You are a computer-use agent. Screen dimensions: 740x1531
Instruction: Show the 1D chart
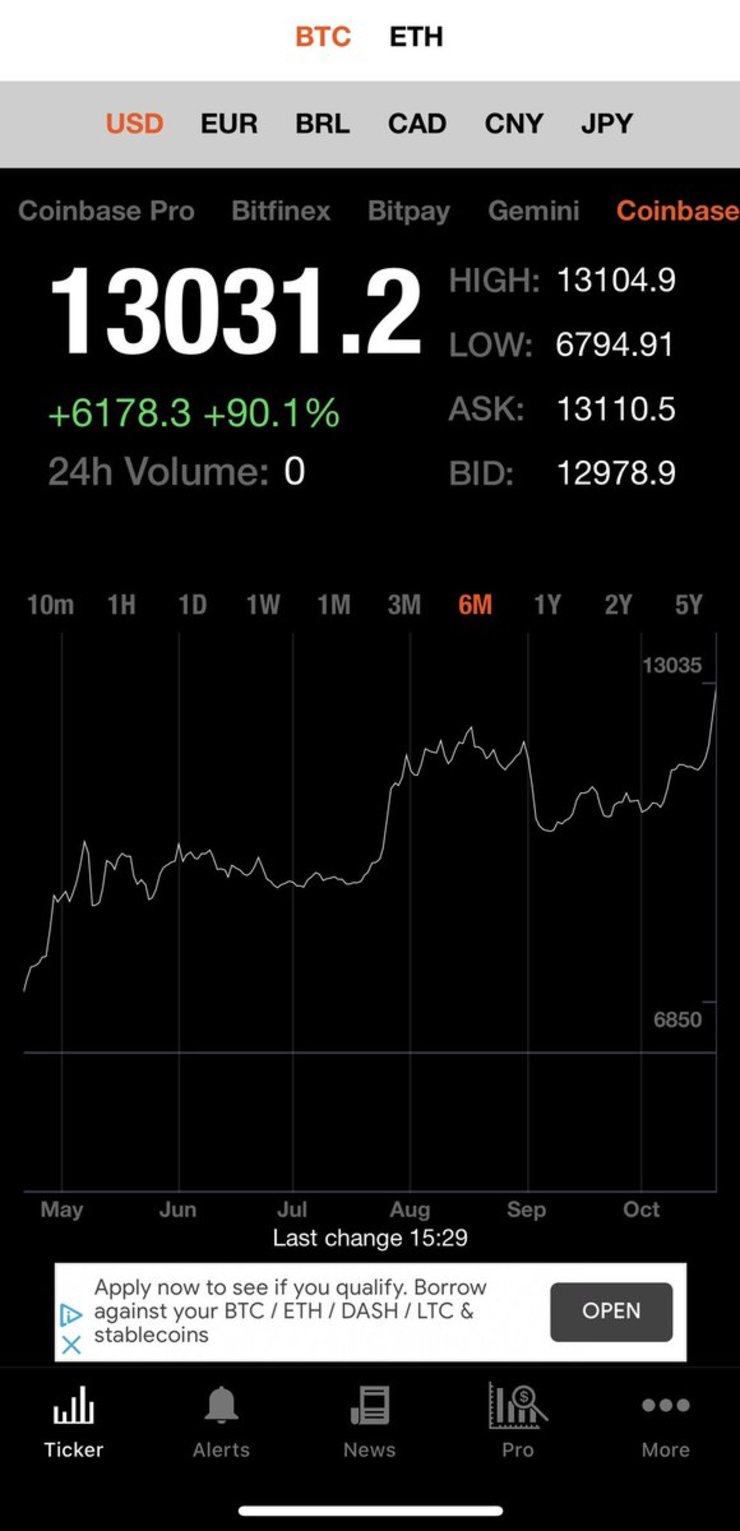(x=192, y=604)
